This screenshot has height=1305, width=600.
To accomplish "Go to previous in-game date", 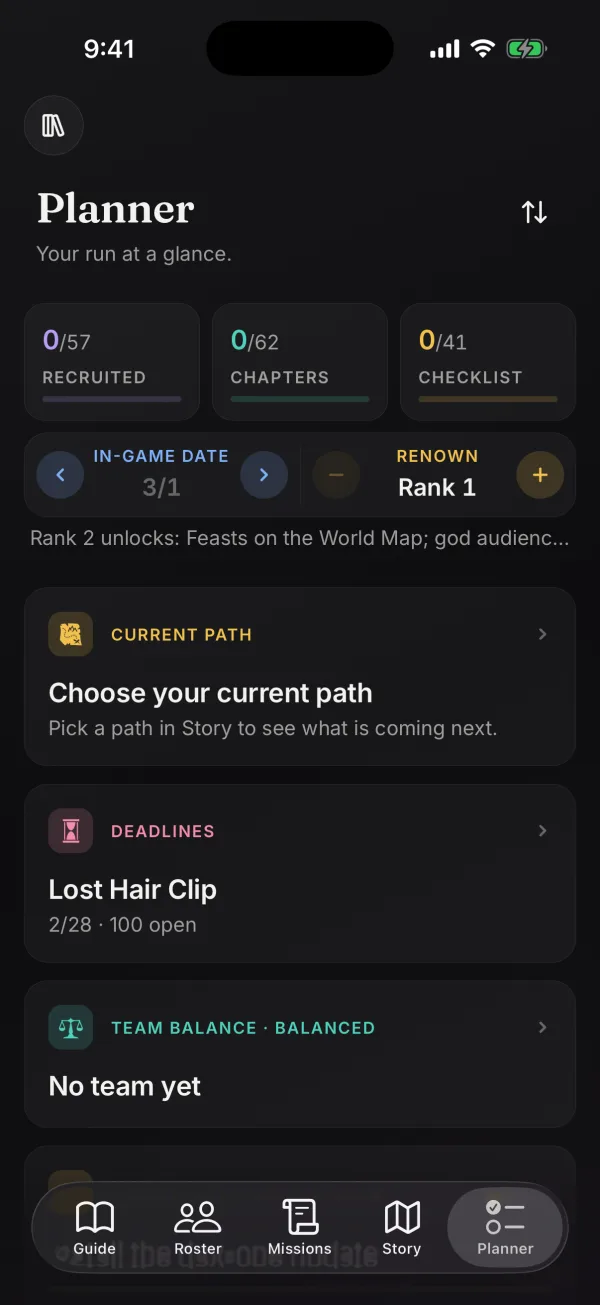I will [60, 475].
